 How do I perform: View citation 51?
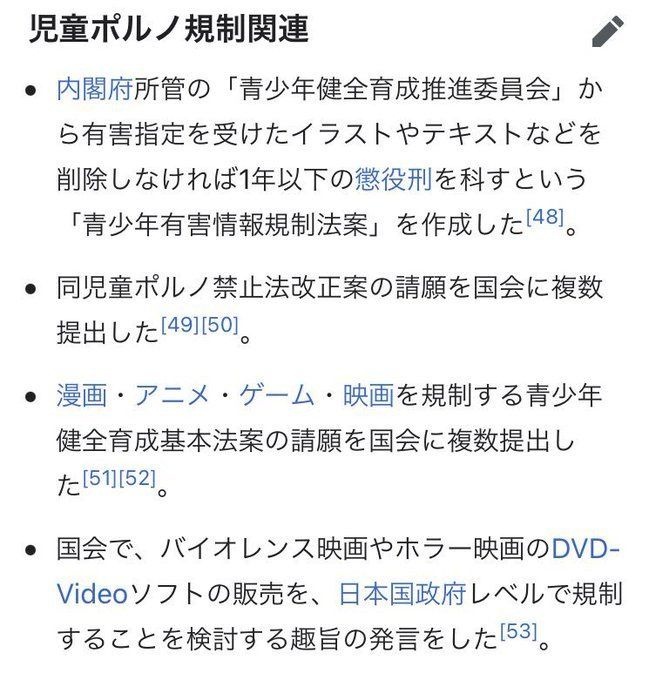pyautogui.click(x=98, y=477)
